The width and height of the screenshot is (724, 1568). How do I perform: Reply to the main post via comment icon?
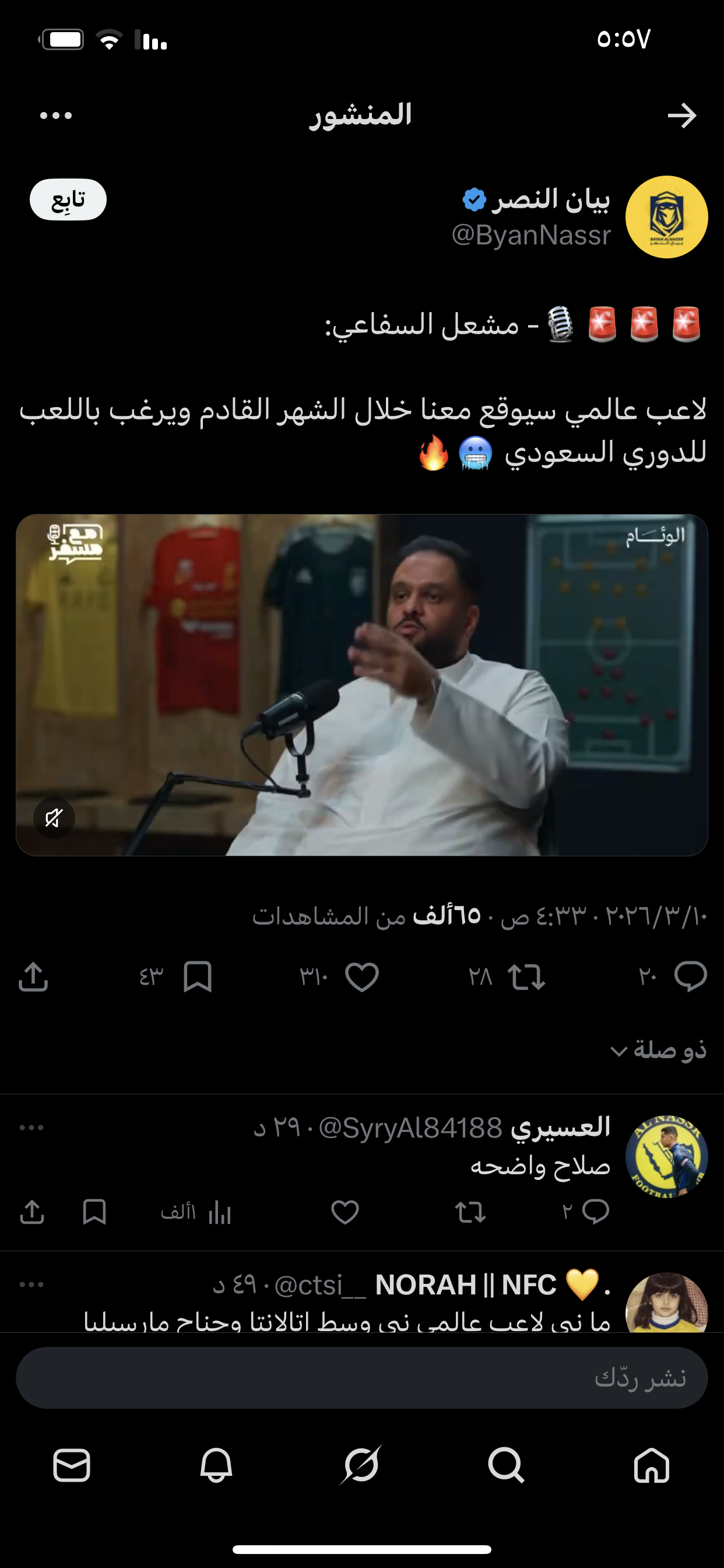pos(690,977)
